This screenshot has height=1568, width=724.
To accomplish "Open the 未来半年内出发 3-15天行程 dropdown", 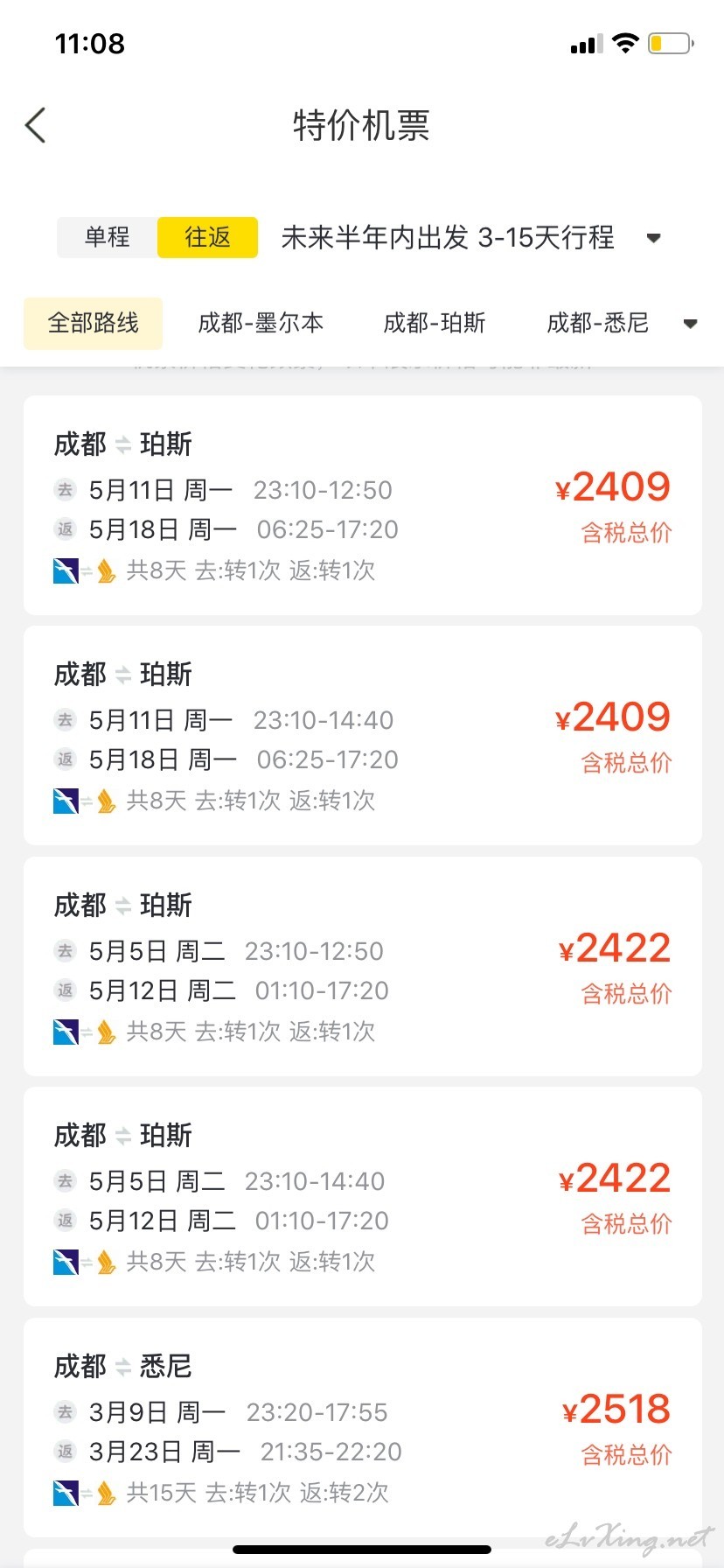I will (470, 237).
